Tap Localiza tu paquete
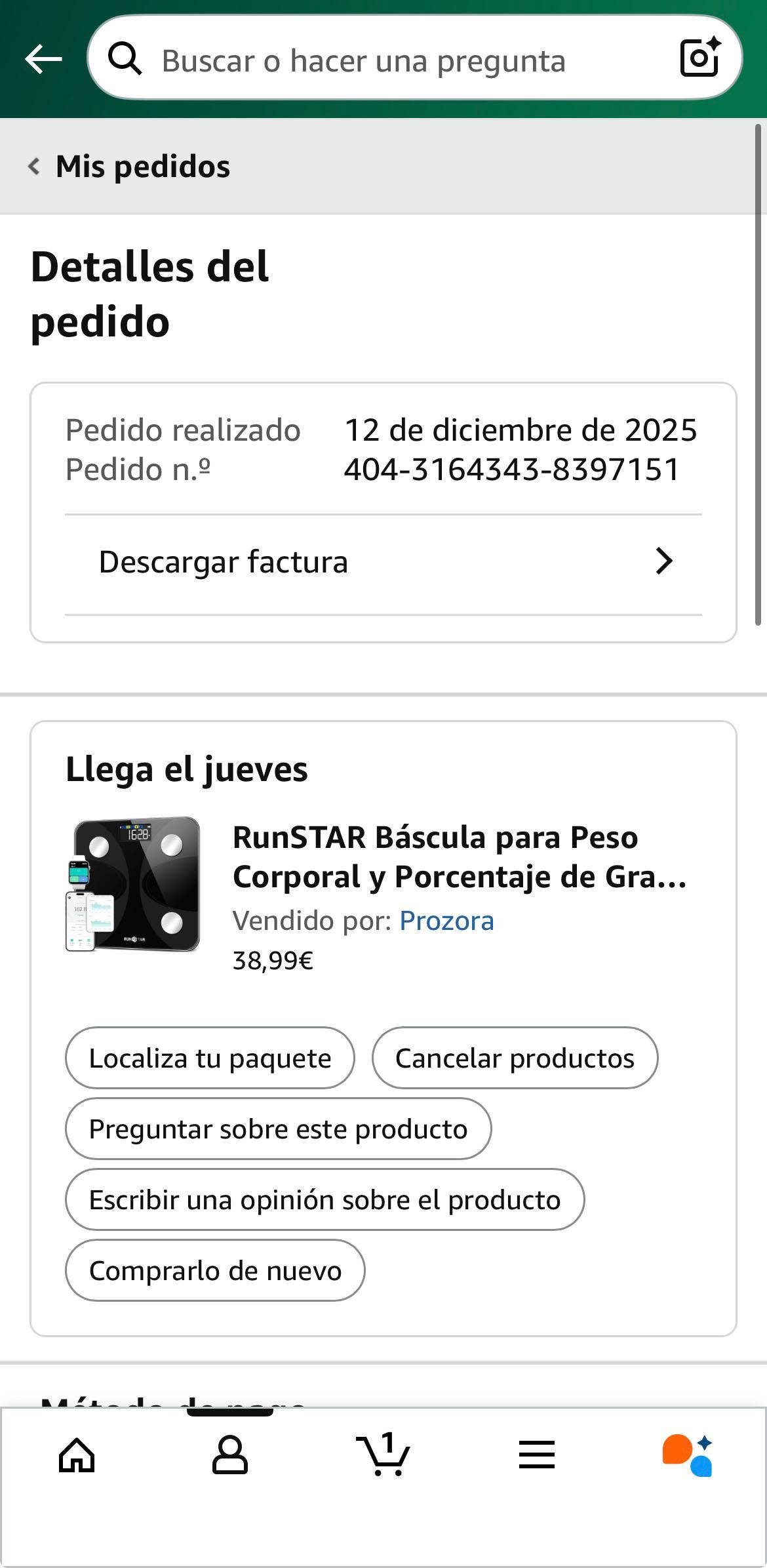 point(210,1058)
